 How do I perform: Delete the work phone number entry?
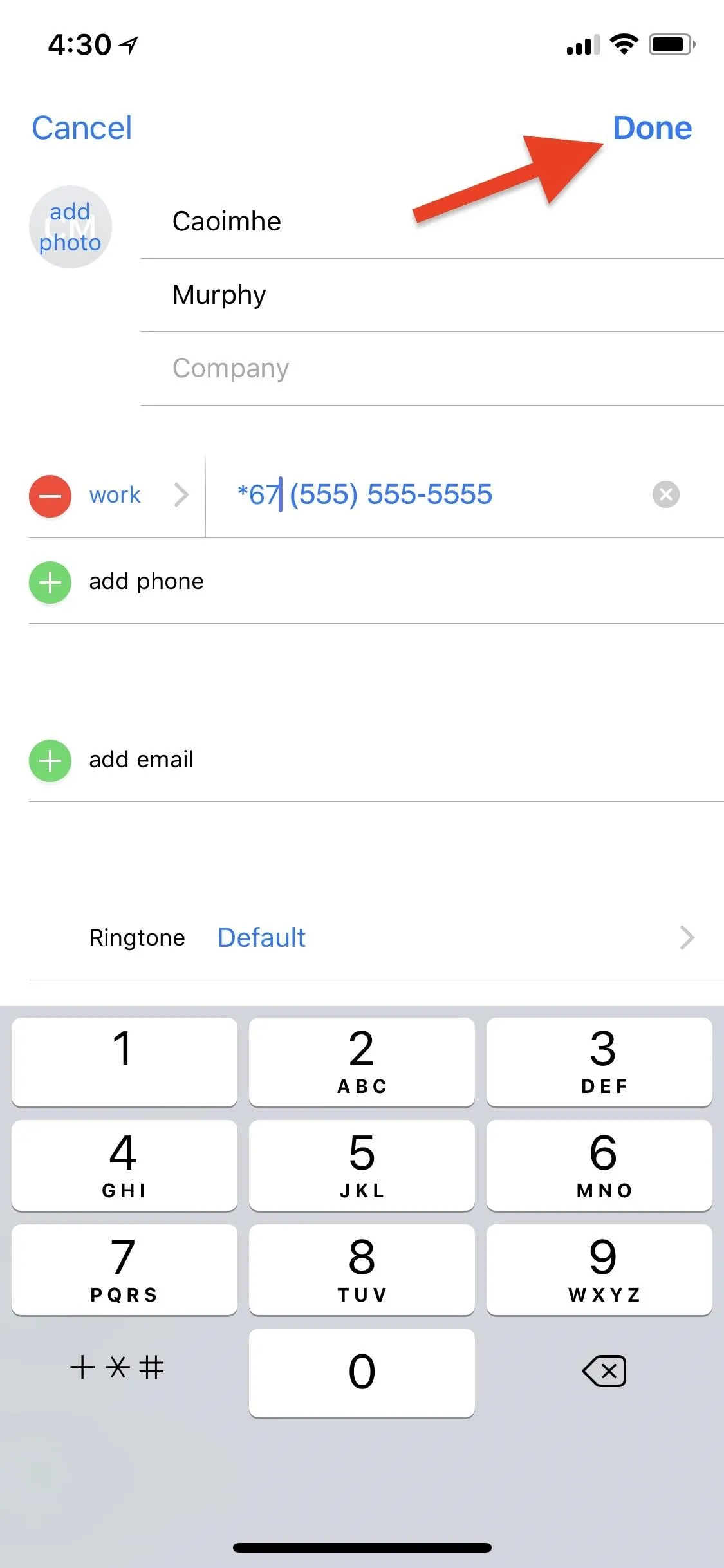point(50,496)
